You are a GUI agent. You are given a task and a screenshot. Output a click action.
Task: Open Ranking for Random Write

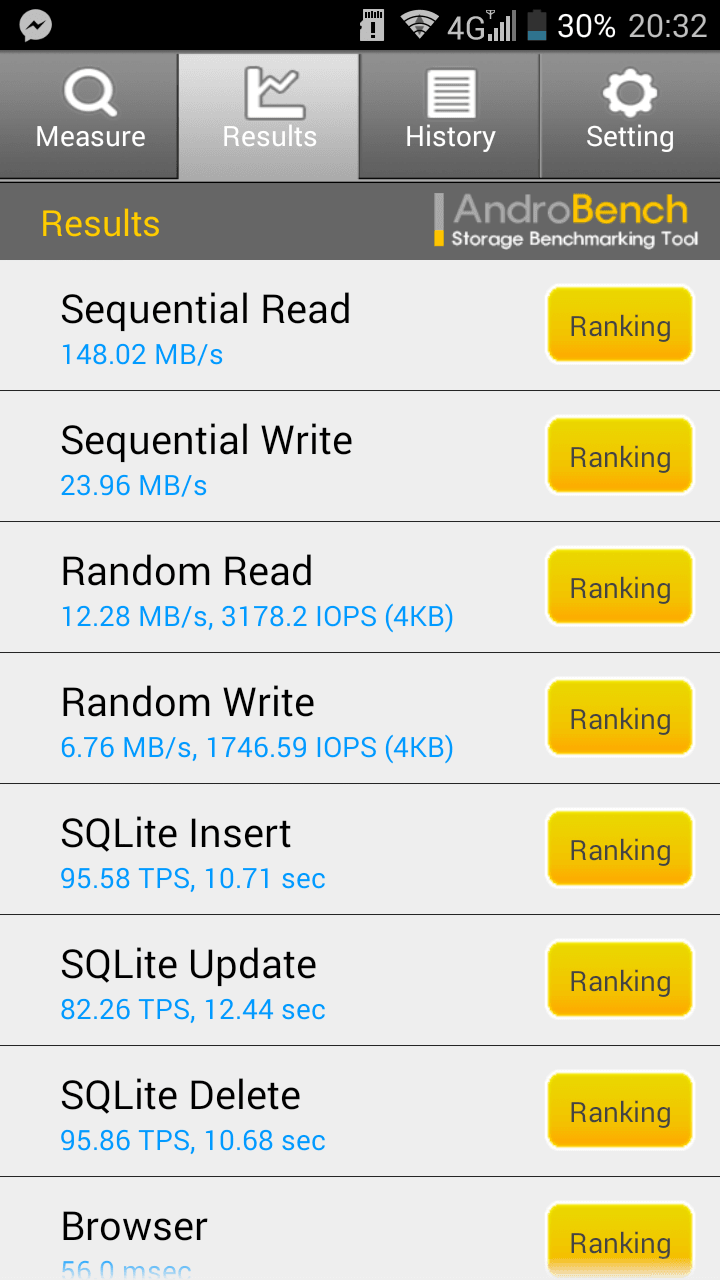(620, 718)
